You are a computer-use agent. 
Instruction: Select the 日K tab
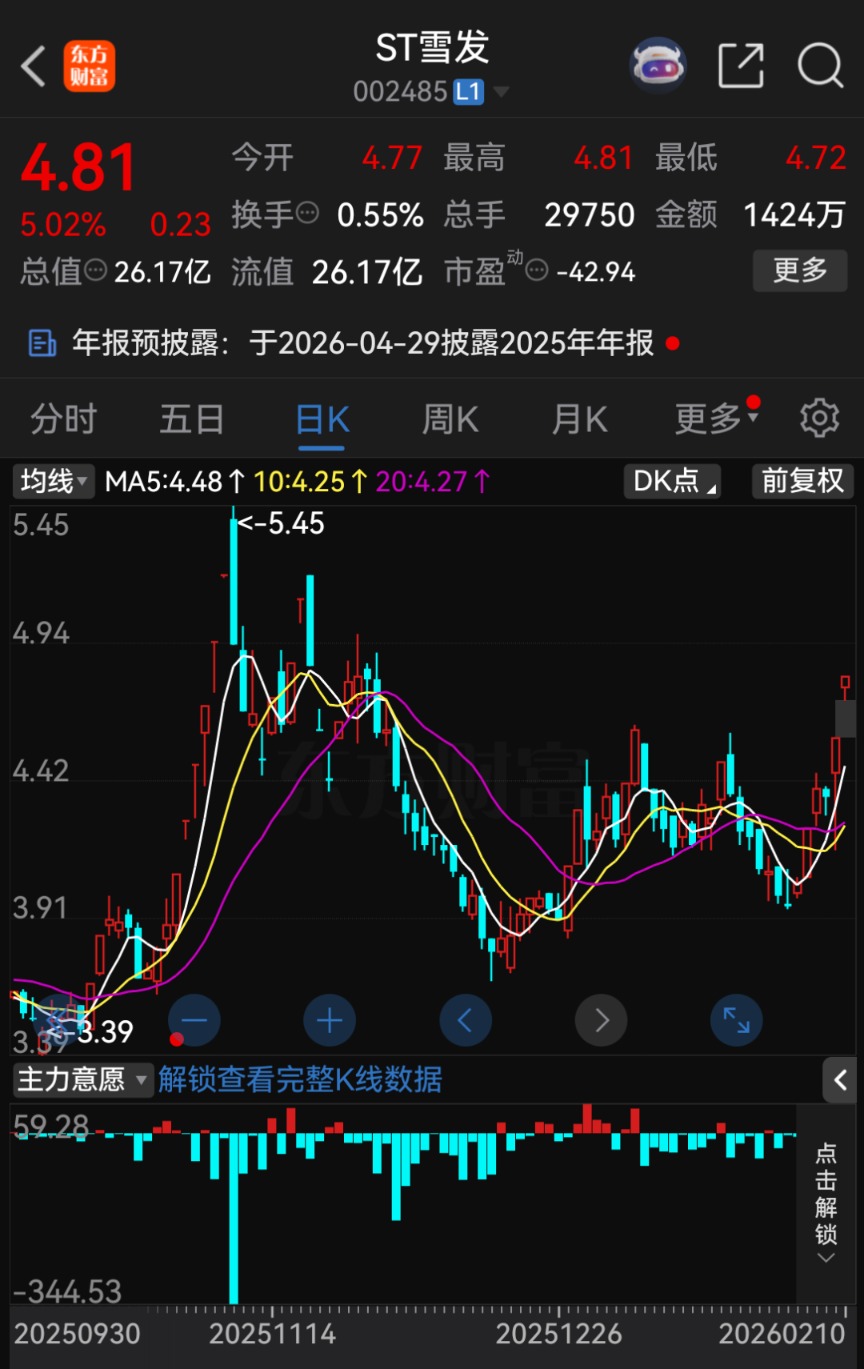[322, 419]
